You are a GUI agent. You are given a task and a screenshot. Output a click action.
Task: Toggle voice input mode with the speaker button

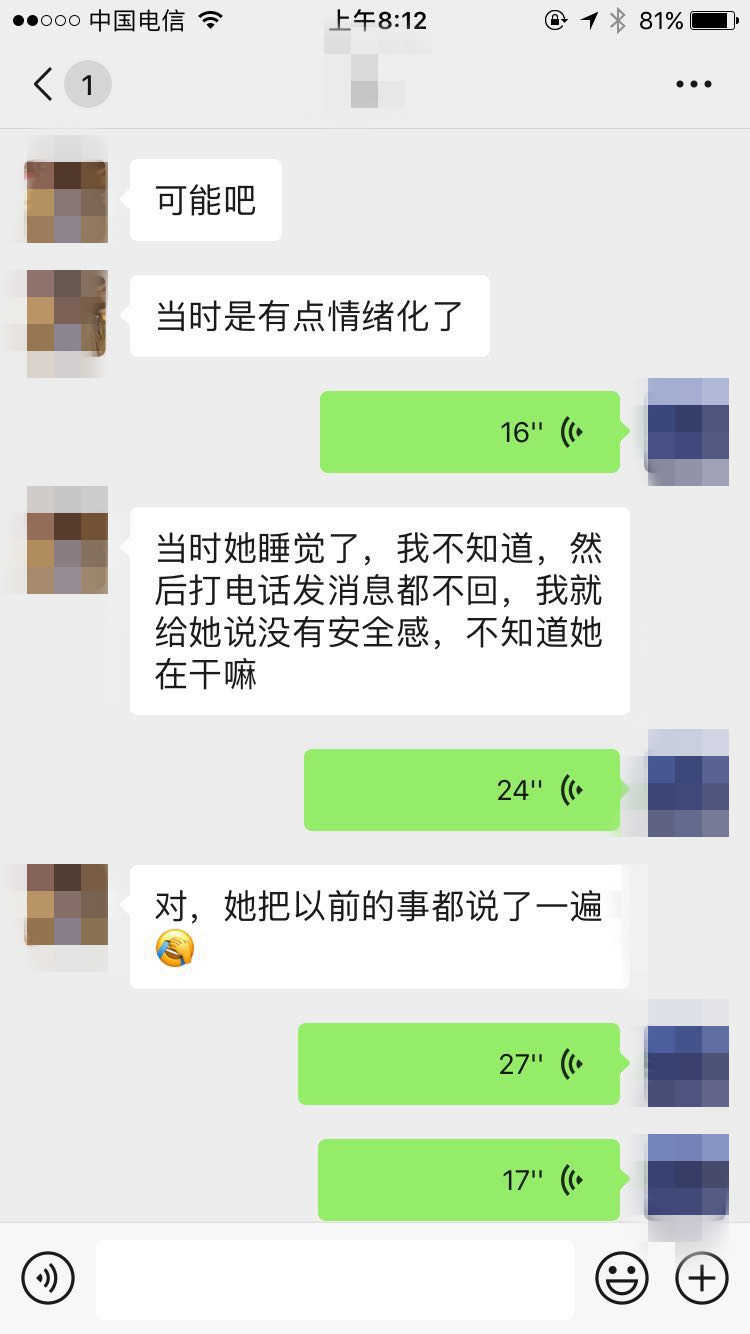point(47,1278)
